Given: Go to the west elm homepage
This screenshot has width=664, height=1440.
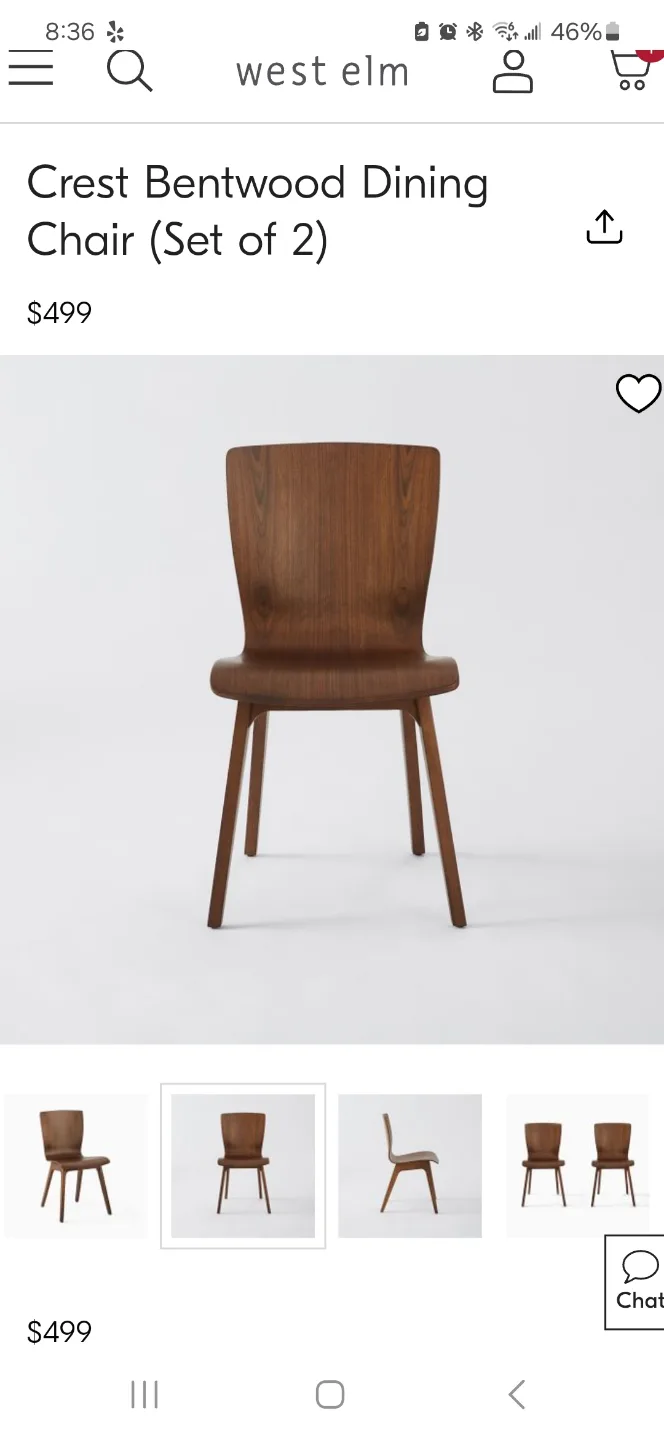Looking at the screenshot, I should [x=322, y=72].
